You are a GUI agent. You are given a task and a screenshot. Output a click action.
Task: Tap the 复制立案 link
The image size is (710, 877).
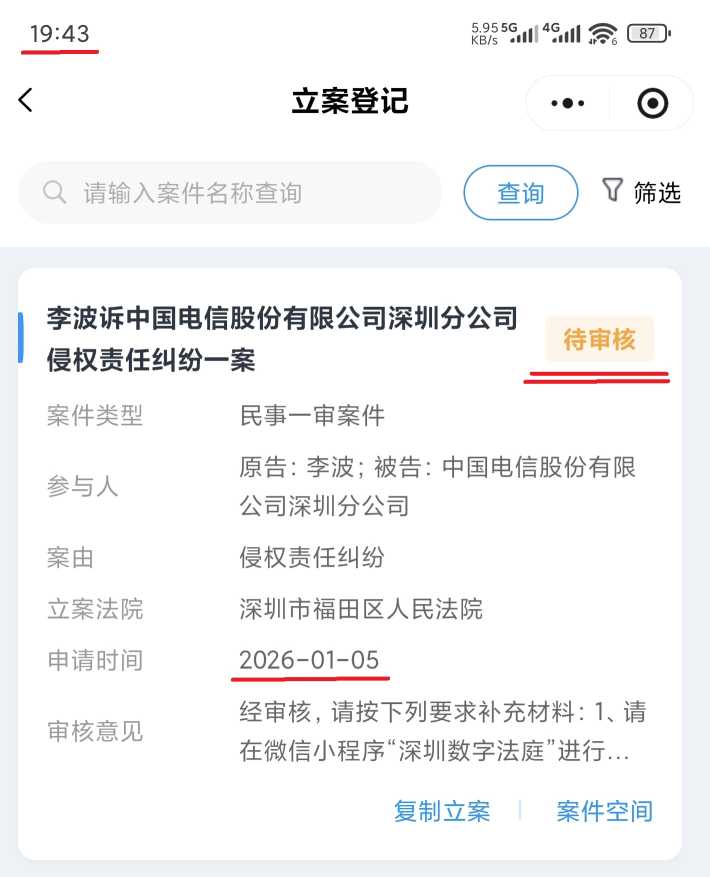coord(441,811)
